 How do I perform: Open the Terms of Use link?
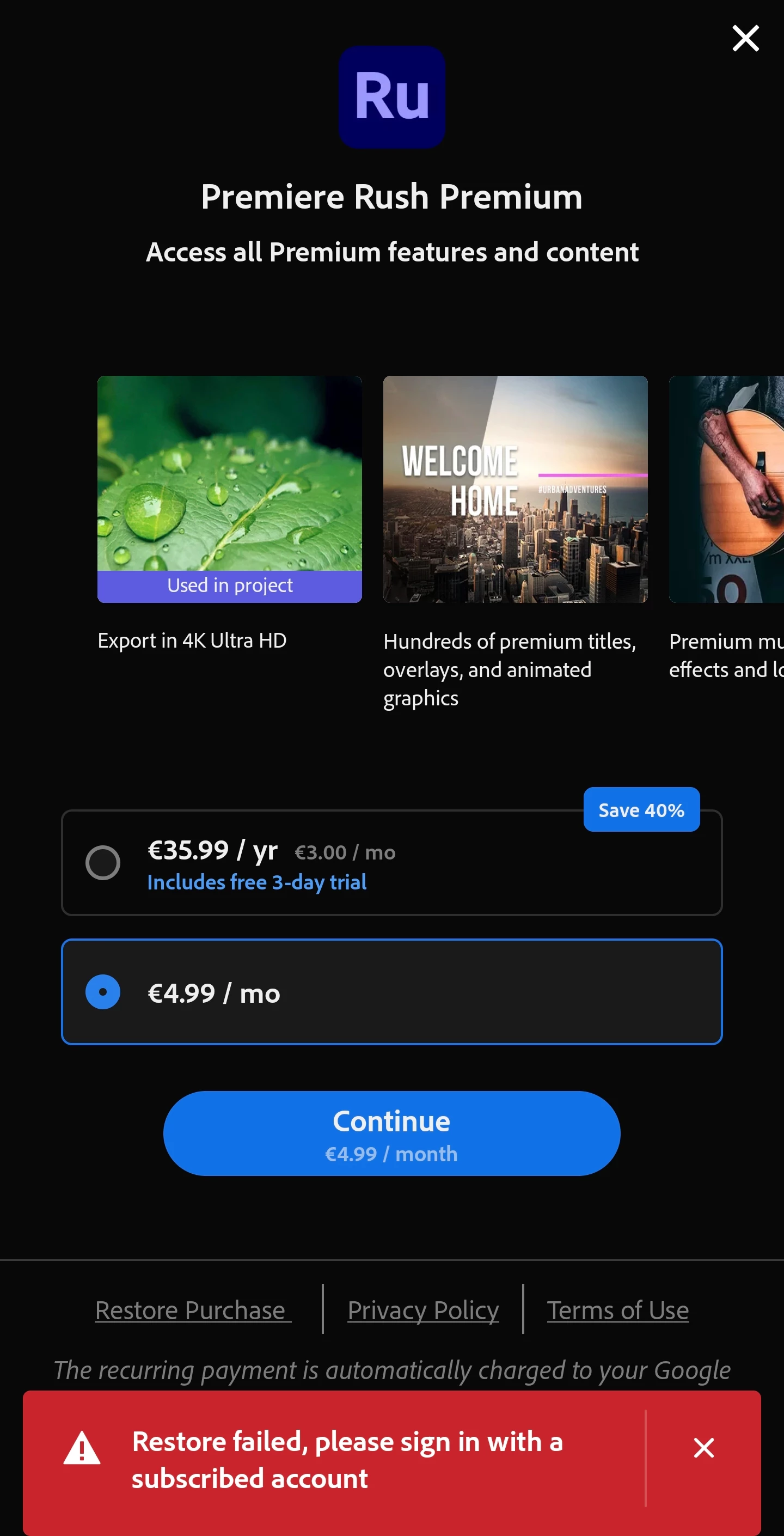tap(617, 1310)
